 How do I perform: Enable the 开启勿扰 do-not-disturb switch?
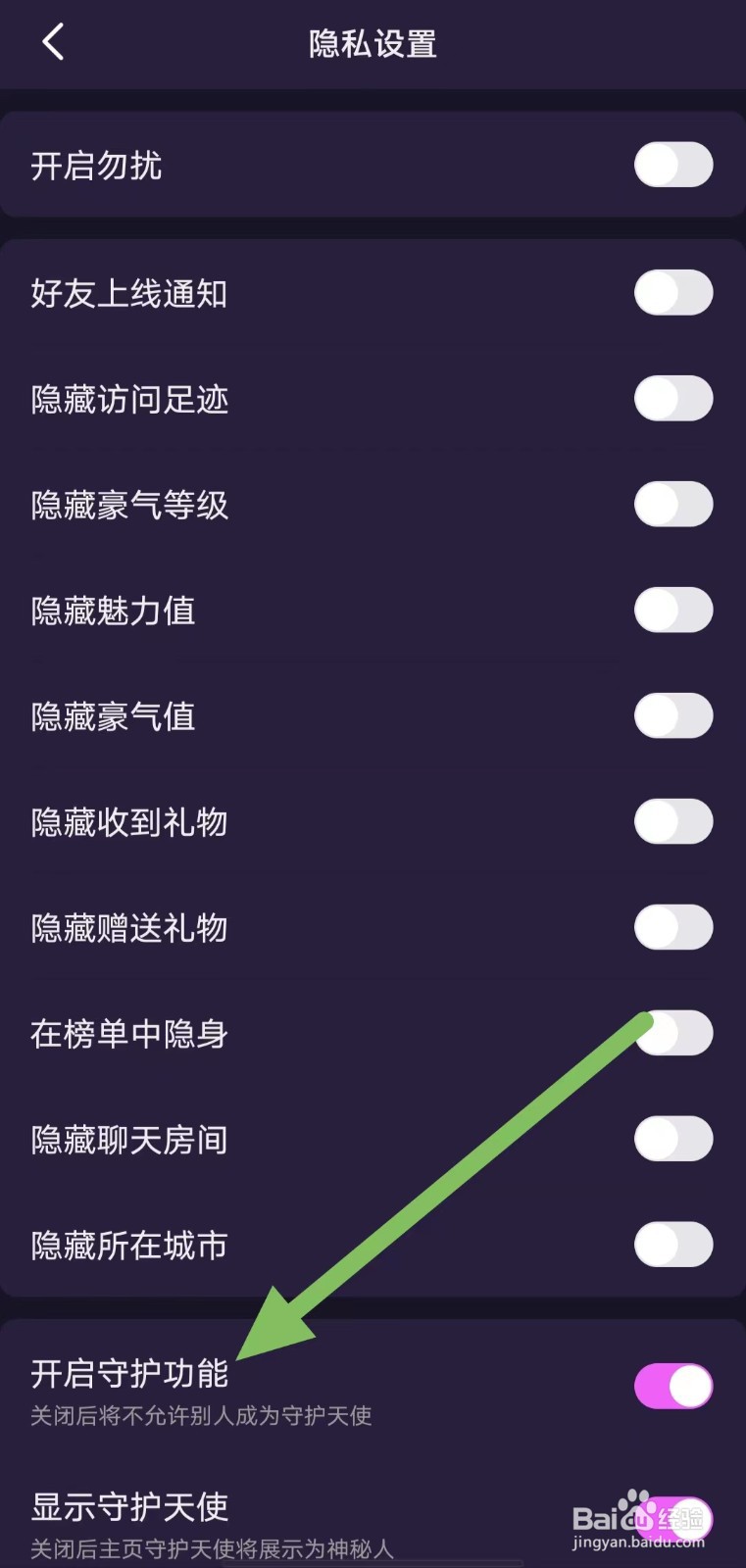click(x=673, y=165)
